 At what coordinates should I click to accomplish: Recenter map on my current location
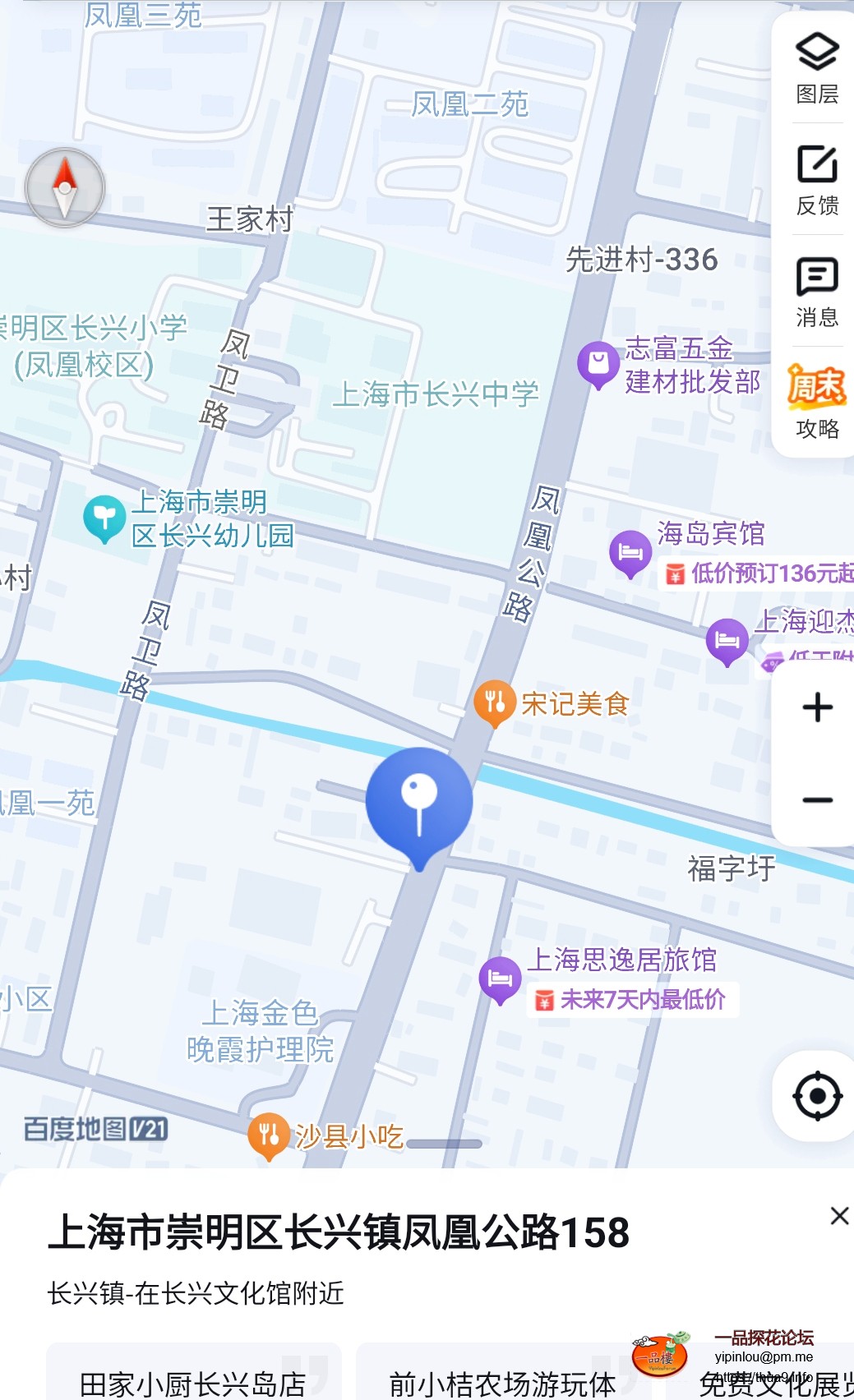817,1095
